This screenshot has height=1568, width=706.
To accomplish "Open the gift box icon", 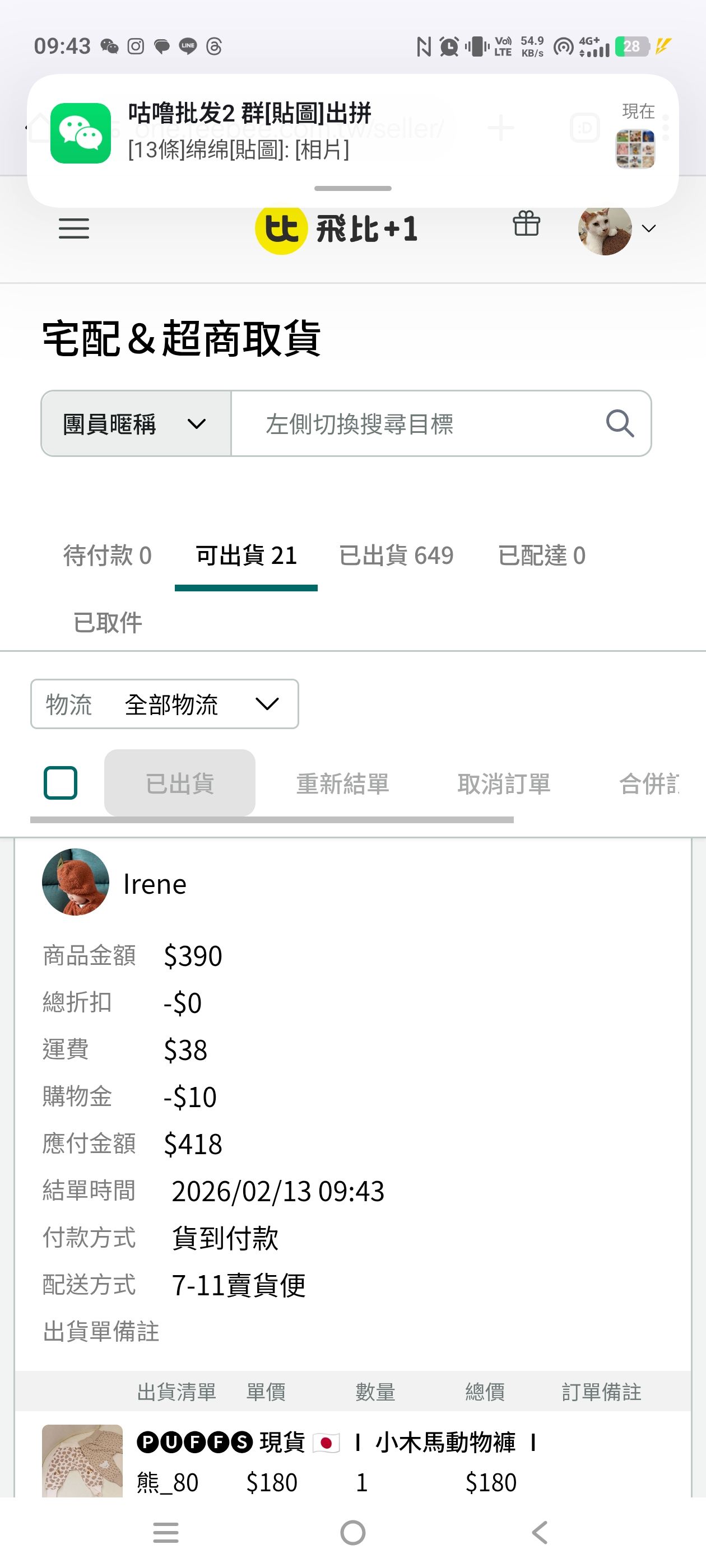I will (526, 223).
